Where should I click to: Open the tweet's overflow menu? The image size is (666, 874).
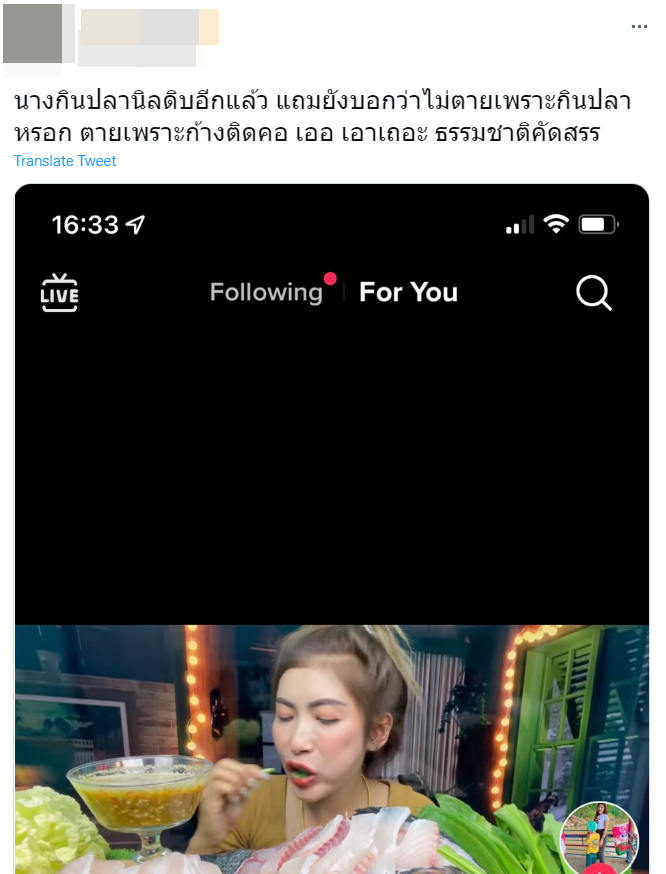pyautogui.click(x=639, y=27)
